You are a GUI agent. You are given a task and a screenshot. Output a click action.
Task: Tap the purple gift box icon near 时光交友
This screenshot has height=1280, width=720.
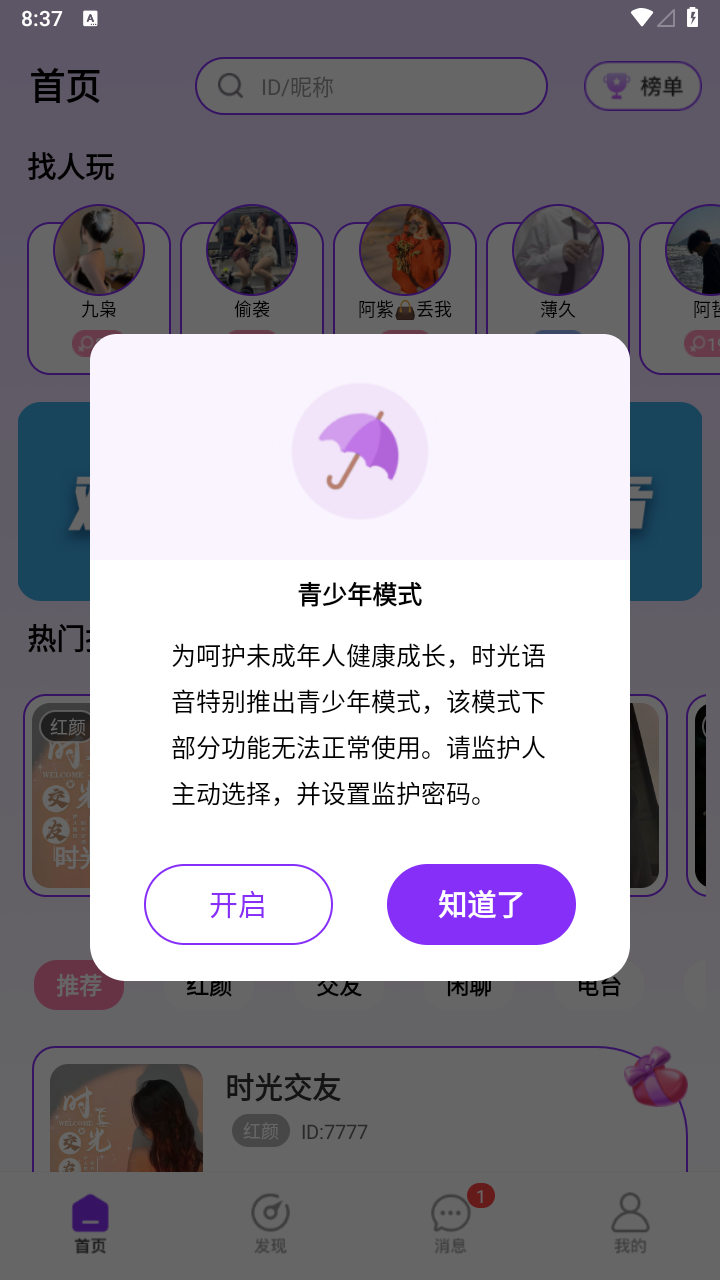655,1081
